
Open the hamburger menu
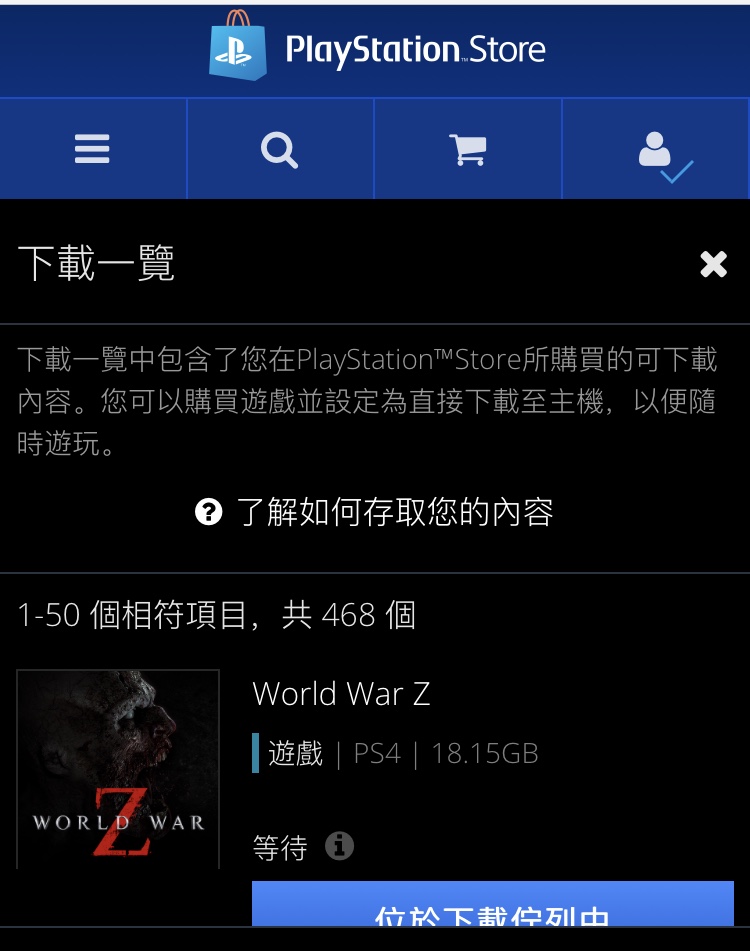pyautogui.click(x=92, y=149)
